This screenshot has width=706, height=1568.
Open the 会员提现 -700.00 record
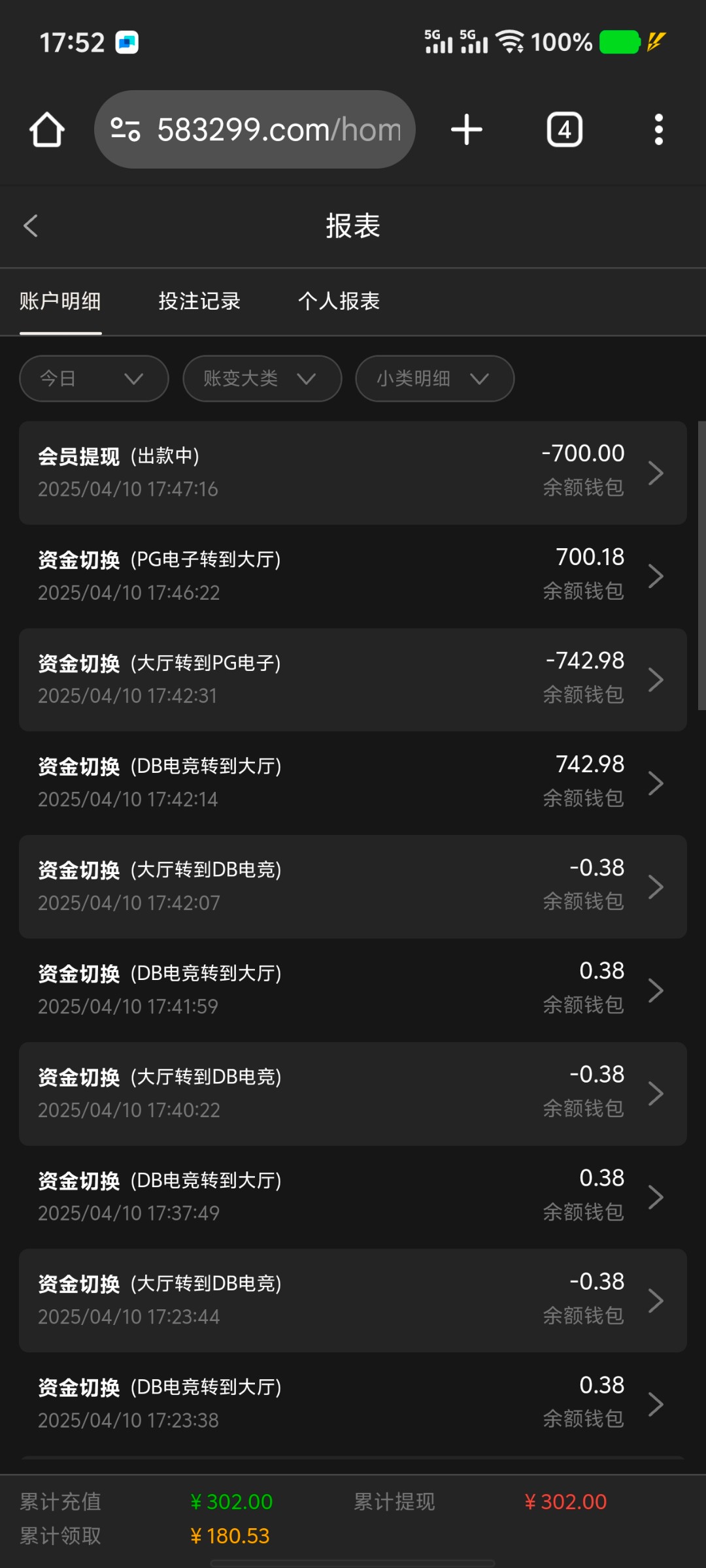point(353,472)
